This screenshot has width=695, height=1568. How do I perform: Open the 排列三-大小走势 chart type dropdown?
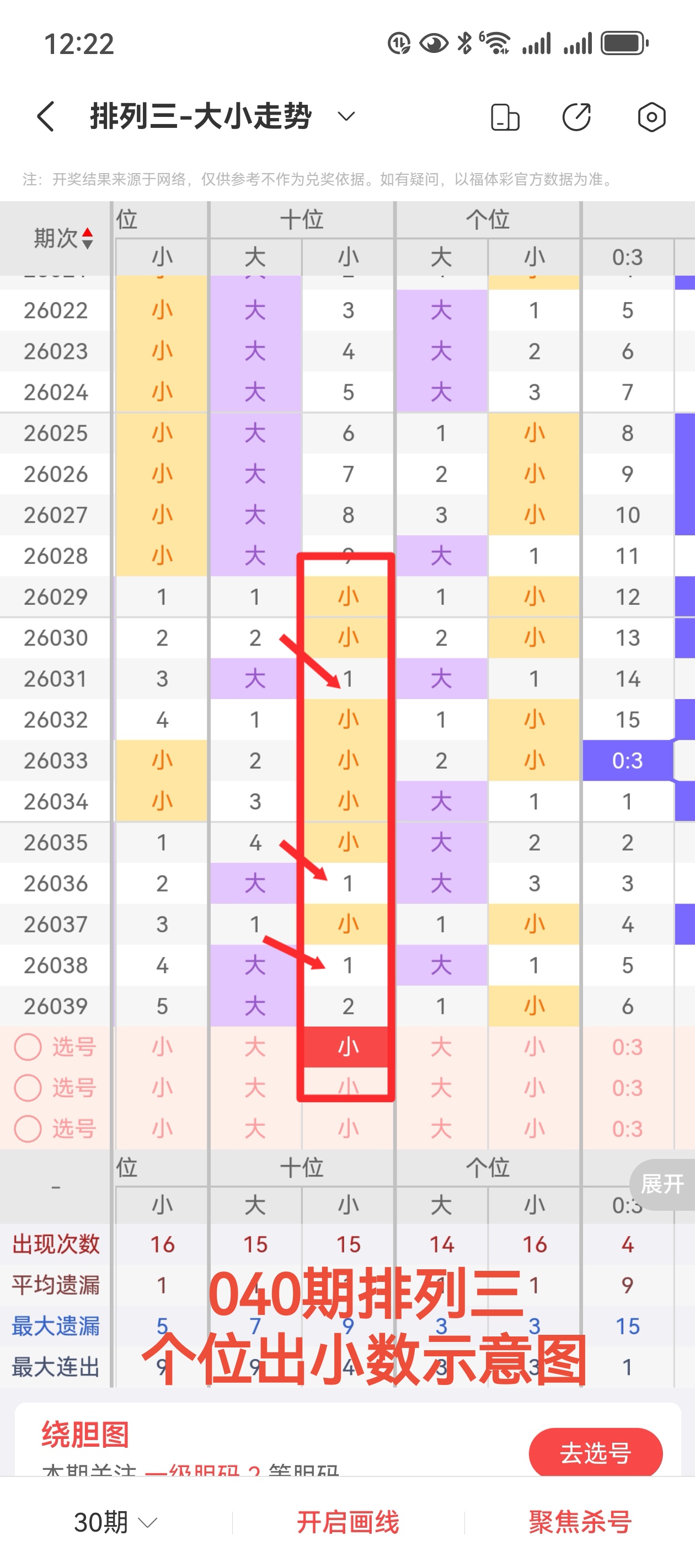[346, 116]
